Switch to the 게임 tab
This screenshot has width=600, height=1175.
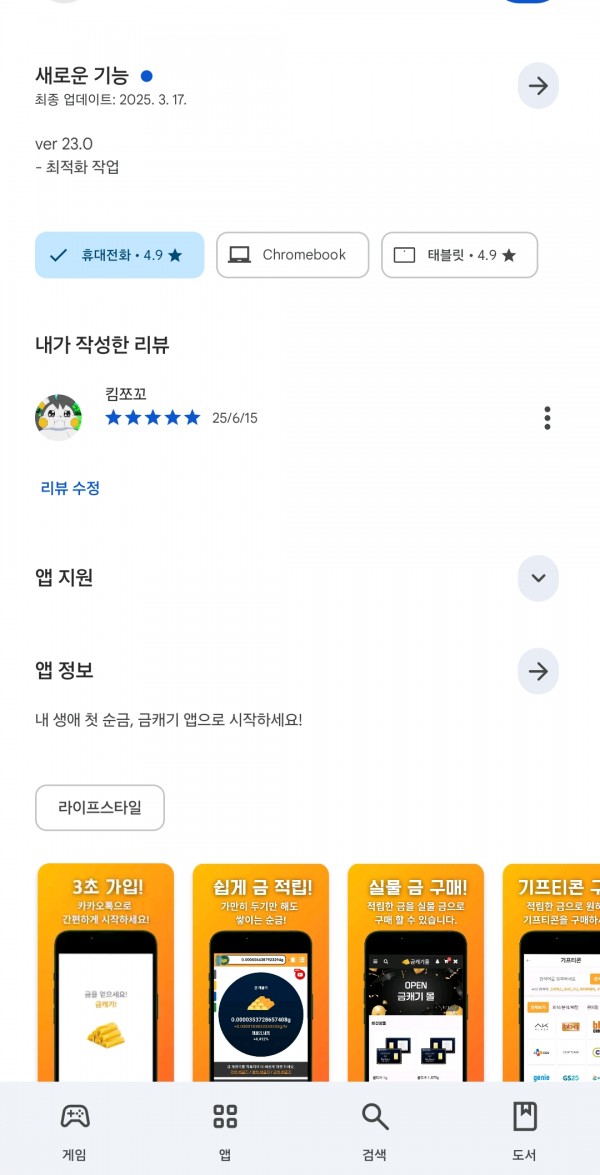[75, 1132]
